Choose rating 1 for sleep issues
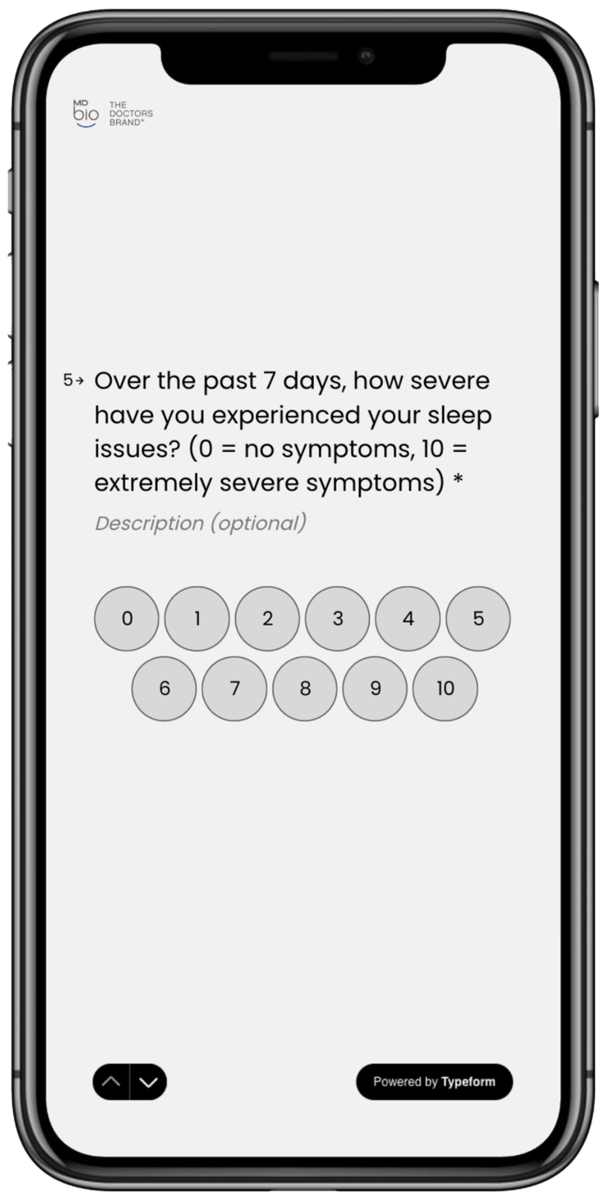 coord(197,619)
